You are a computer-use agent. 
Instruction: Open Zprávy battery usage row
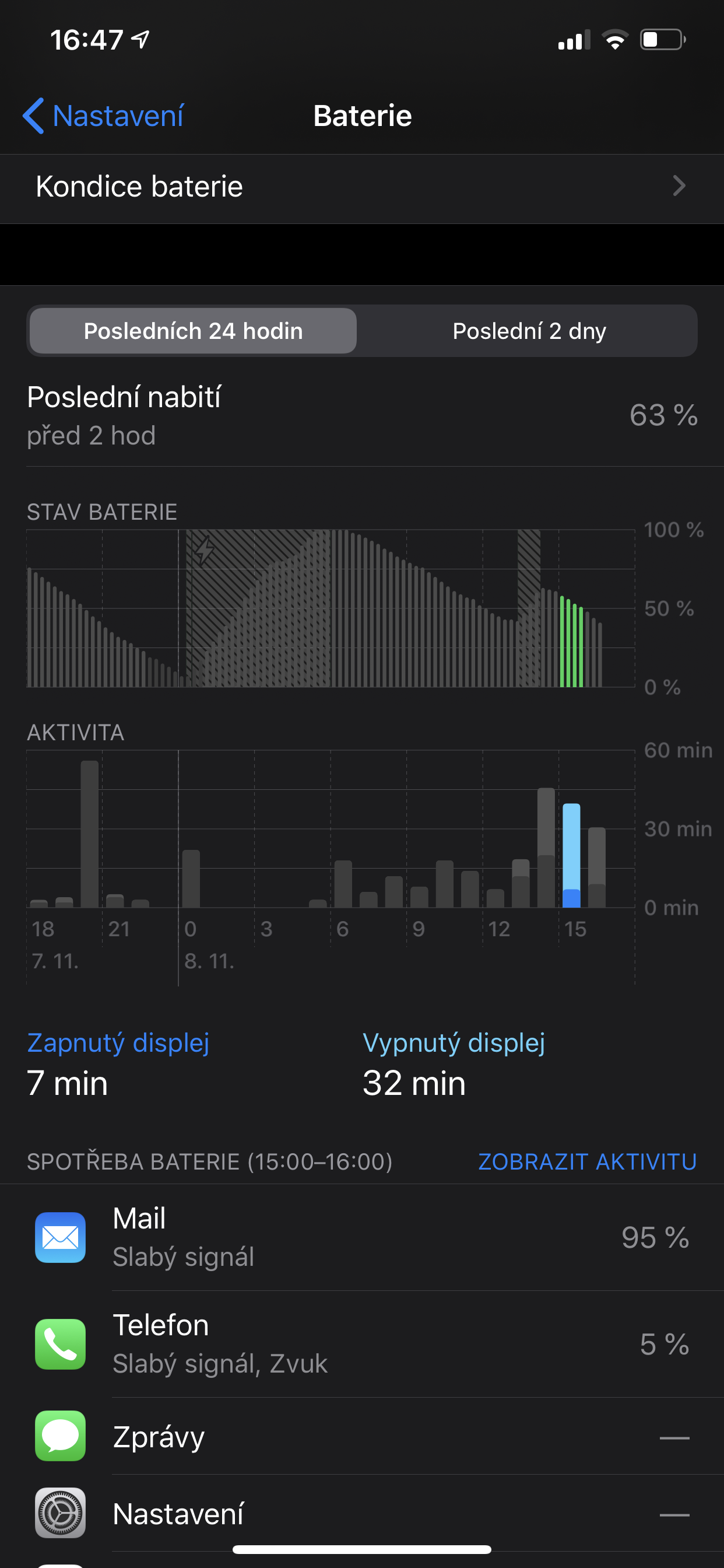362,1436
